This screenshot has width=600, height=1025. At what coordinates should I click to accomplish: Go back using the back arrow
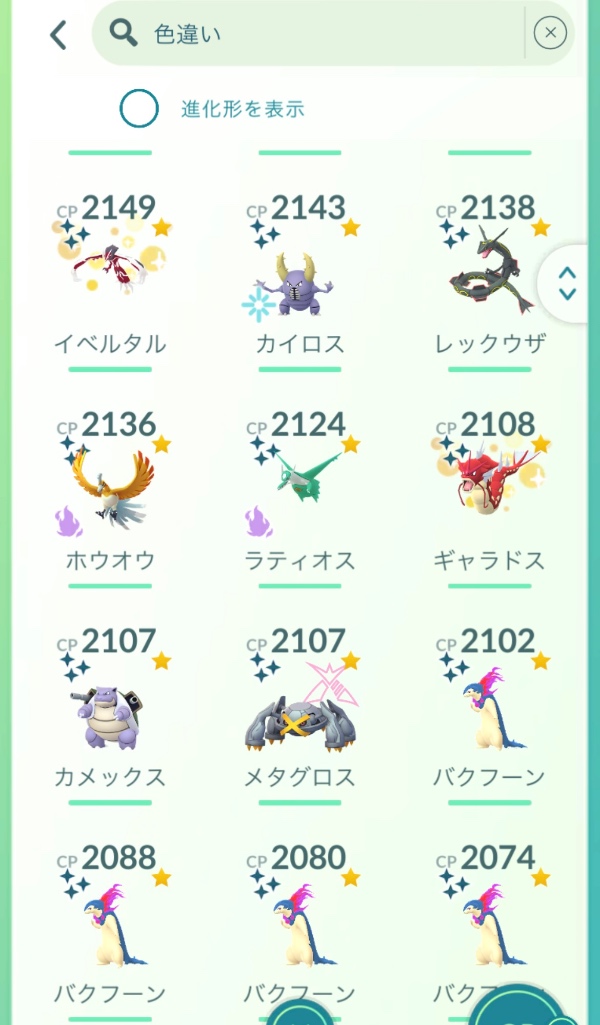[x=58, y=35]
